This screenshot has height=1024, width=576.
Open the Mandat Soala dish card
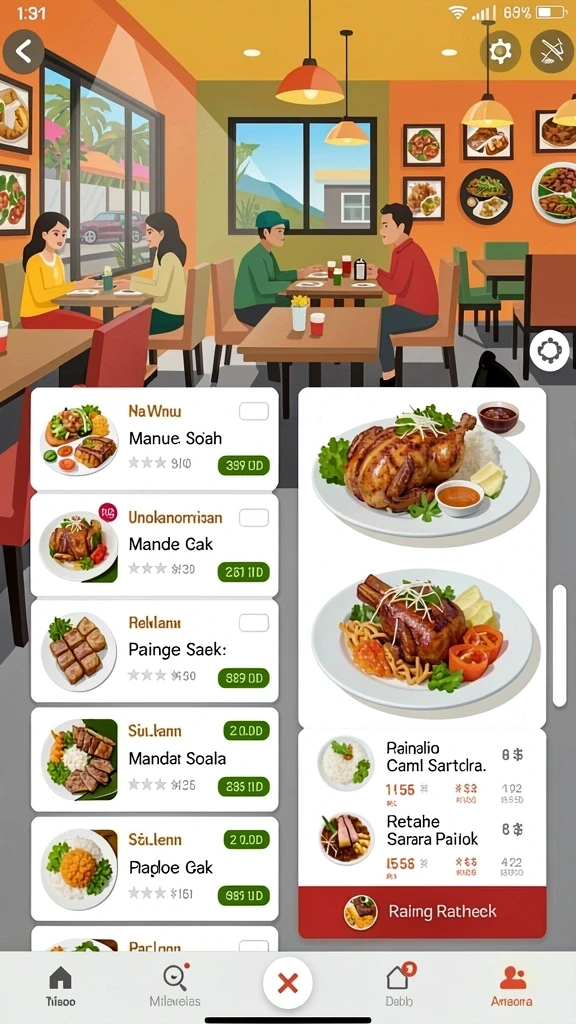click(155, 759)
